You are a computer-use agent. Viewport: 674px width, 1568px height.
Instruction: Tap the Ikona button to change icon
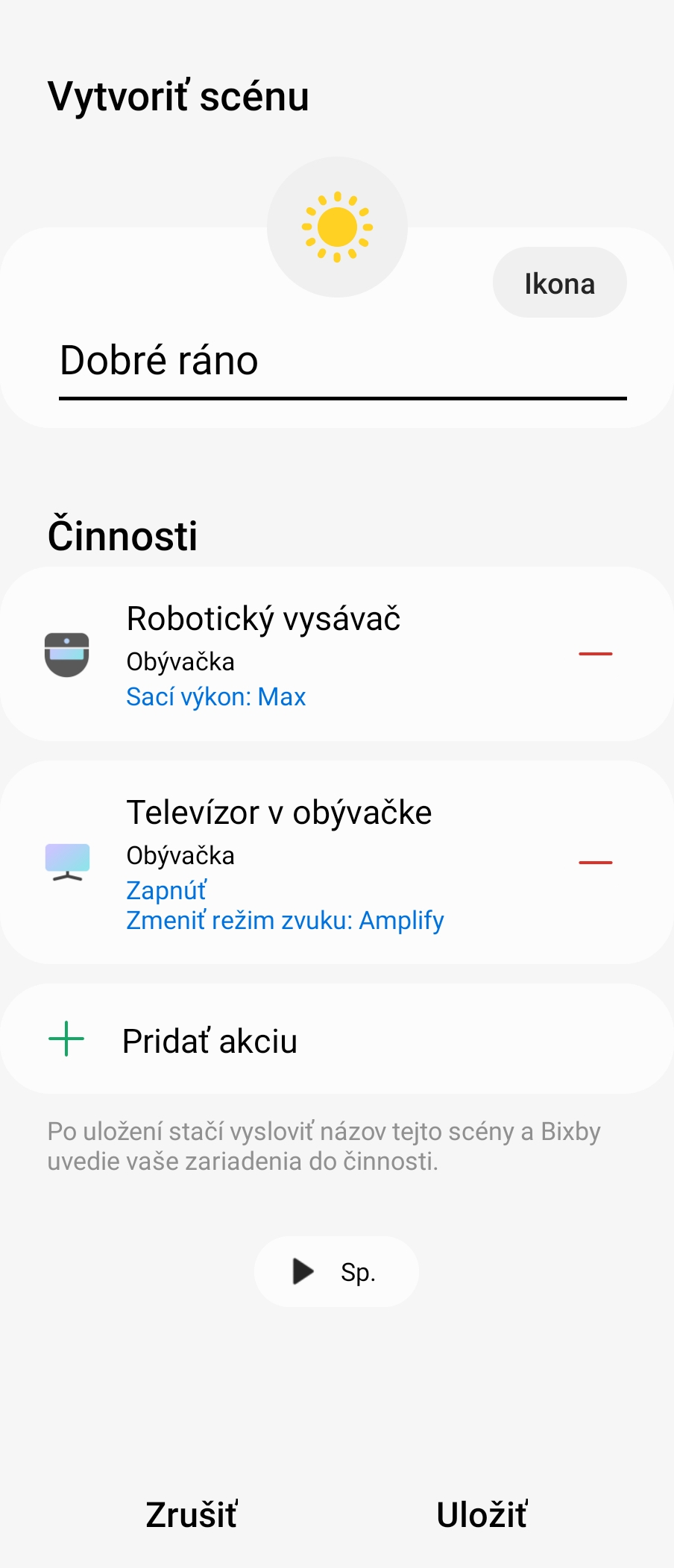coord(559,283)
